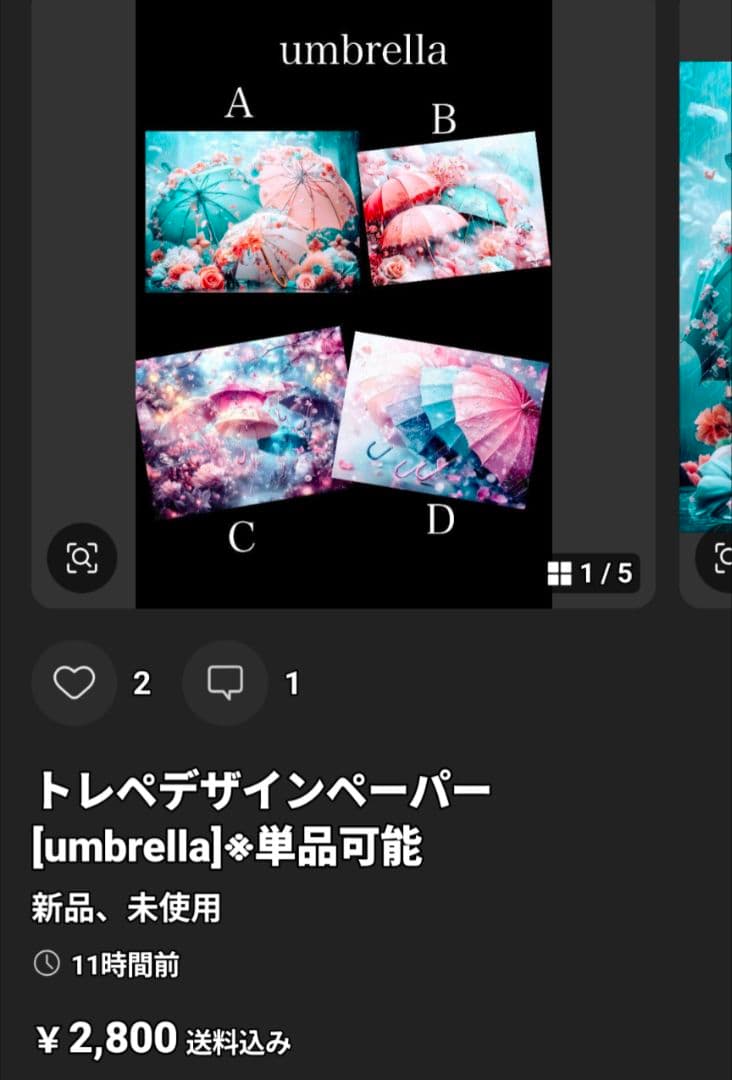Open comments via the speech bubble icon
Image resolution: width=732 pixels, height=1080 pixels.
click(x=225, y=682)
